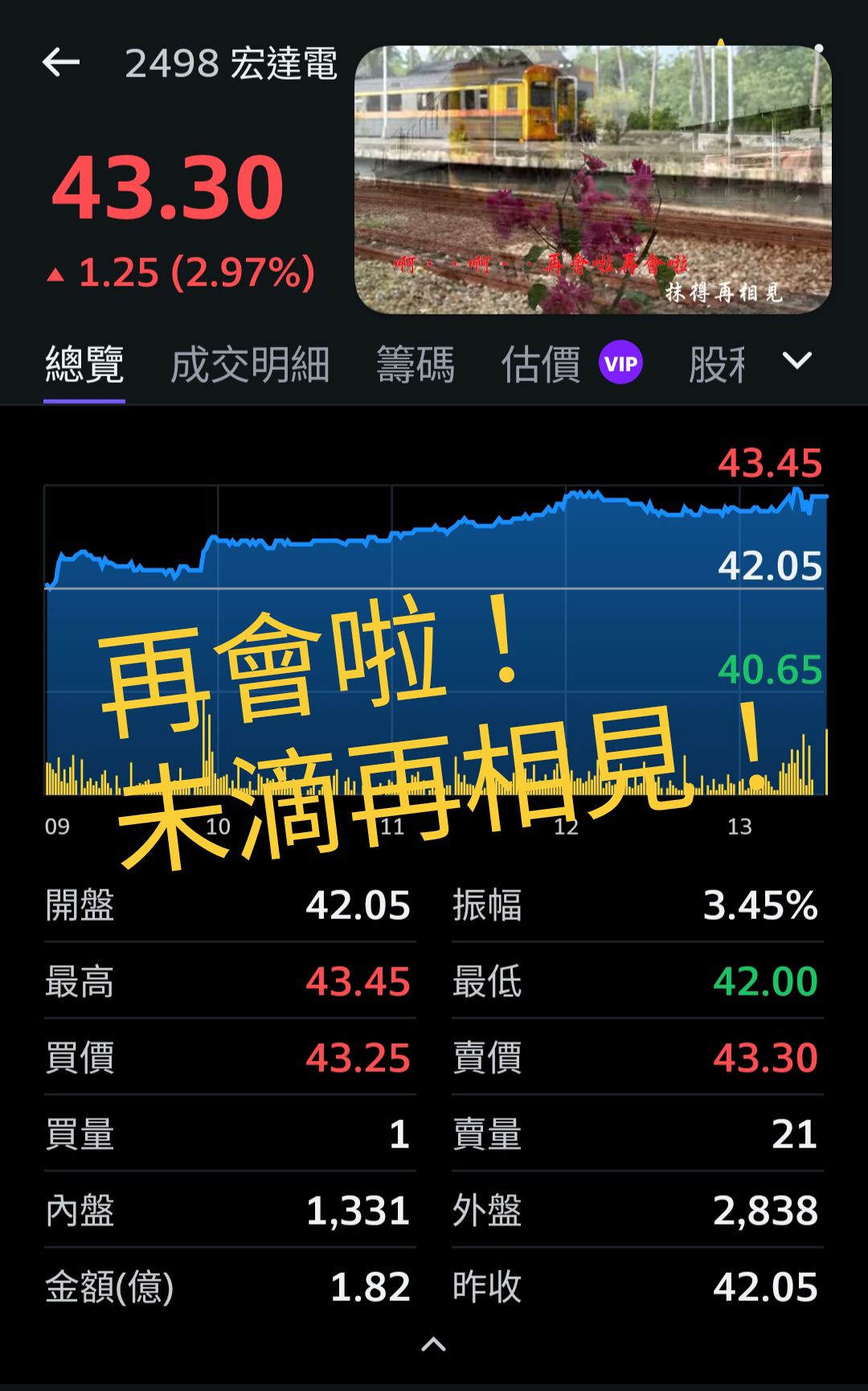
Task: Tap the yellow volume bars below the chart
Action: click(402, 776)
